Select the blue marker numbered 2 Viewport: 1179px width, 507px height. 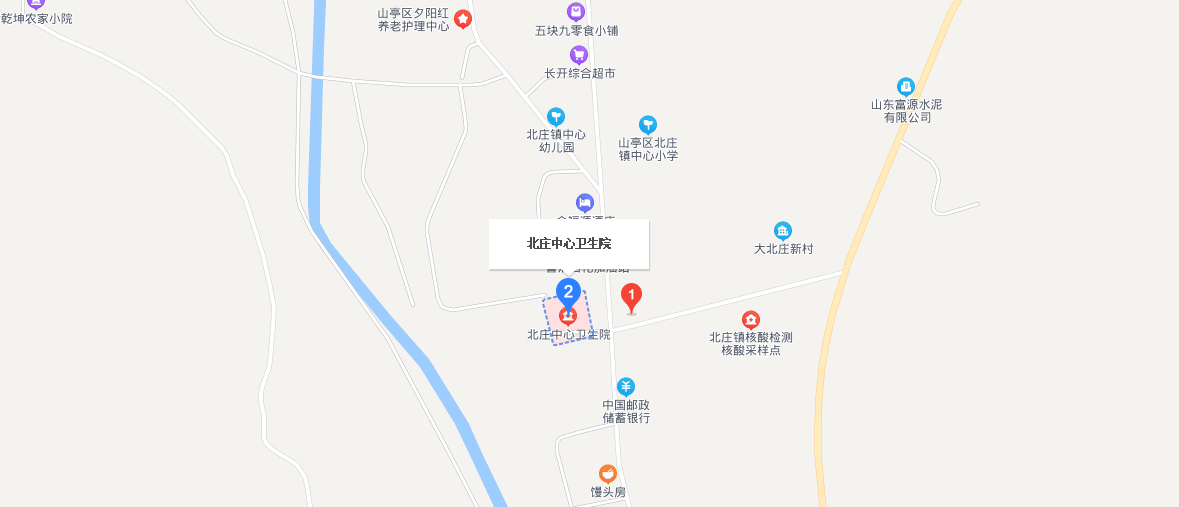[568, 292]
